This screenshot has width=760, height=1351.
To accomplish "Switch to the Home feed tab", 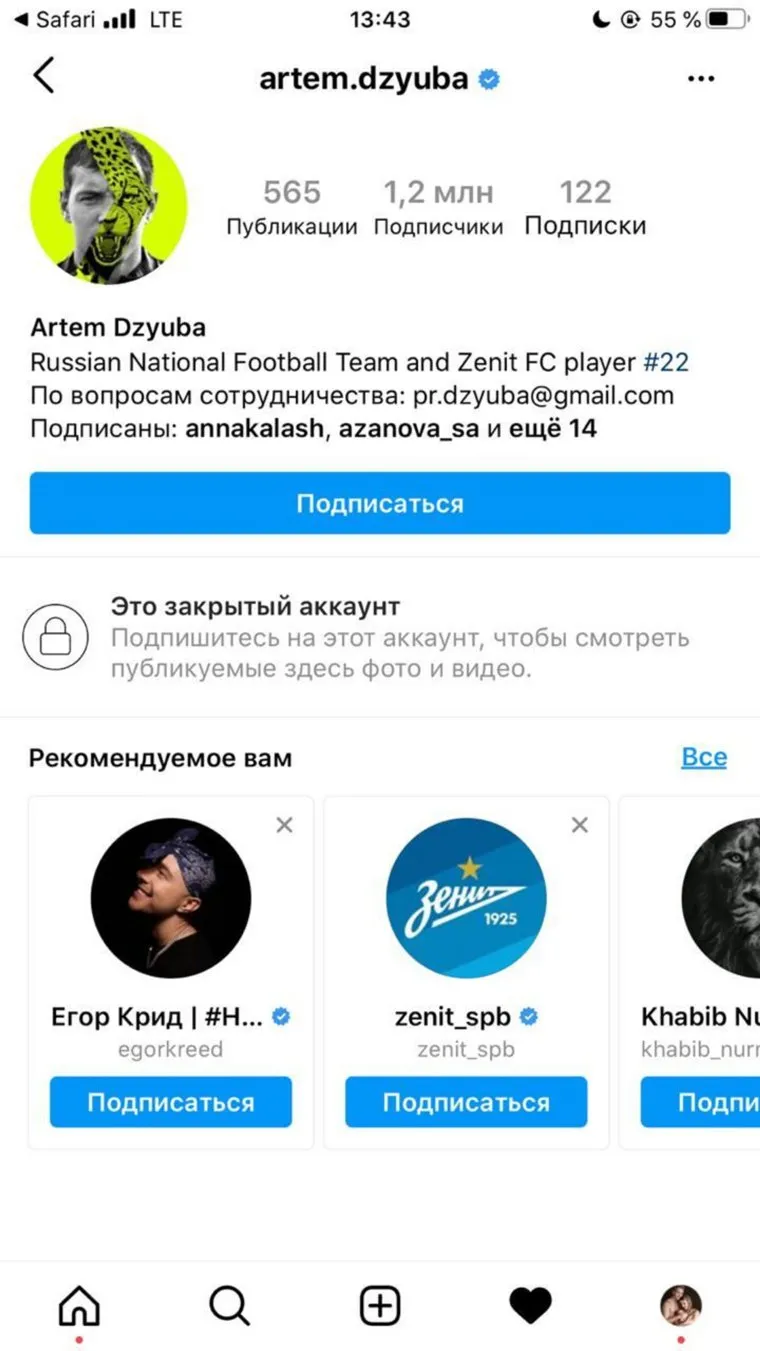I will coord(80,1305).
